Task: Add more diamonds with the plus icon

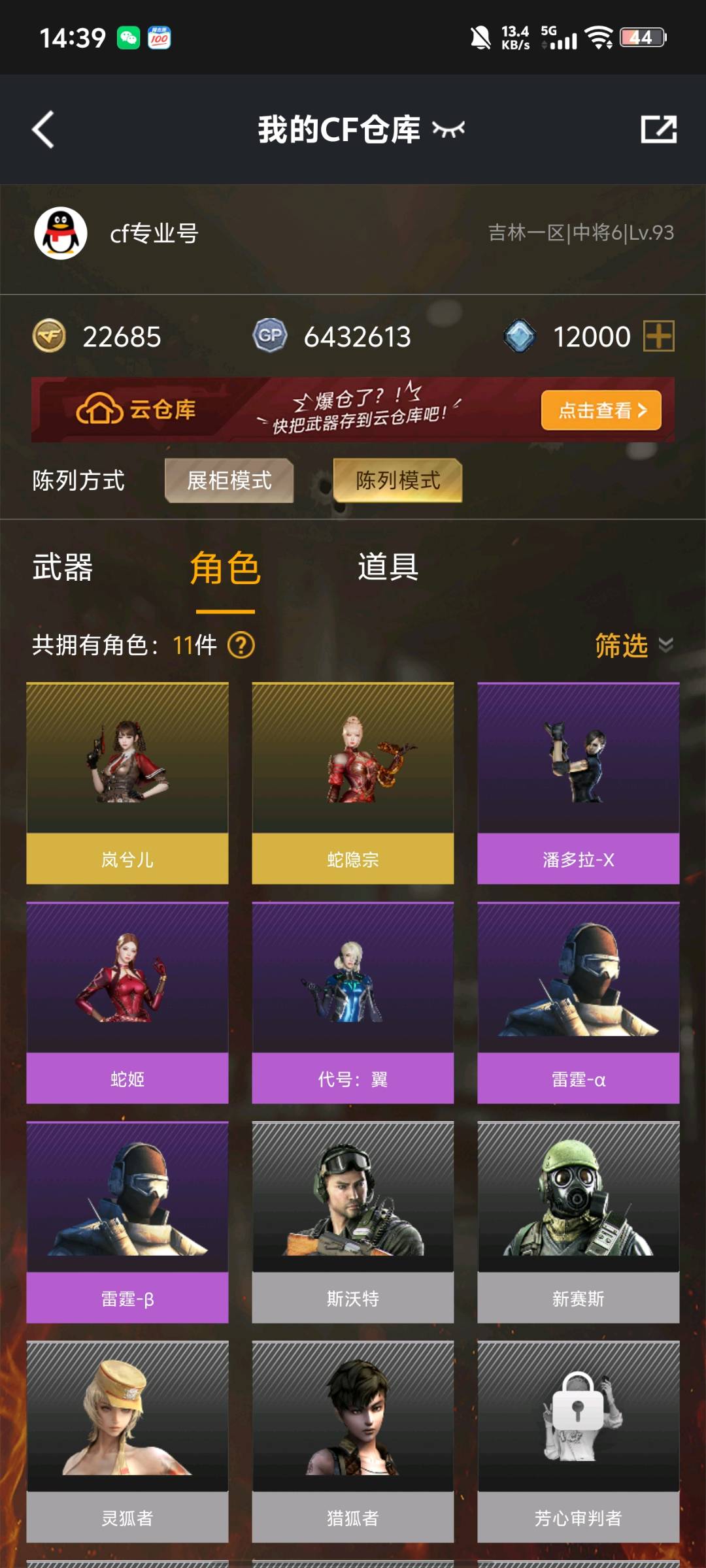Action: [x=658, y=336]
